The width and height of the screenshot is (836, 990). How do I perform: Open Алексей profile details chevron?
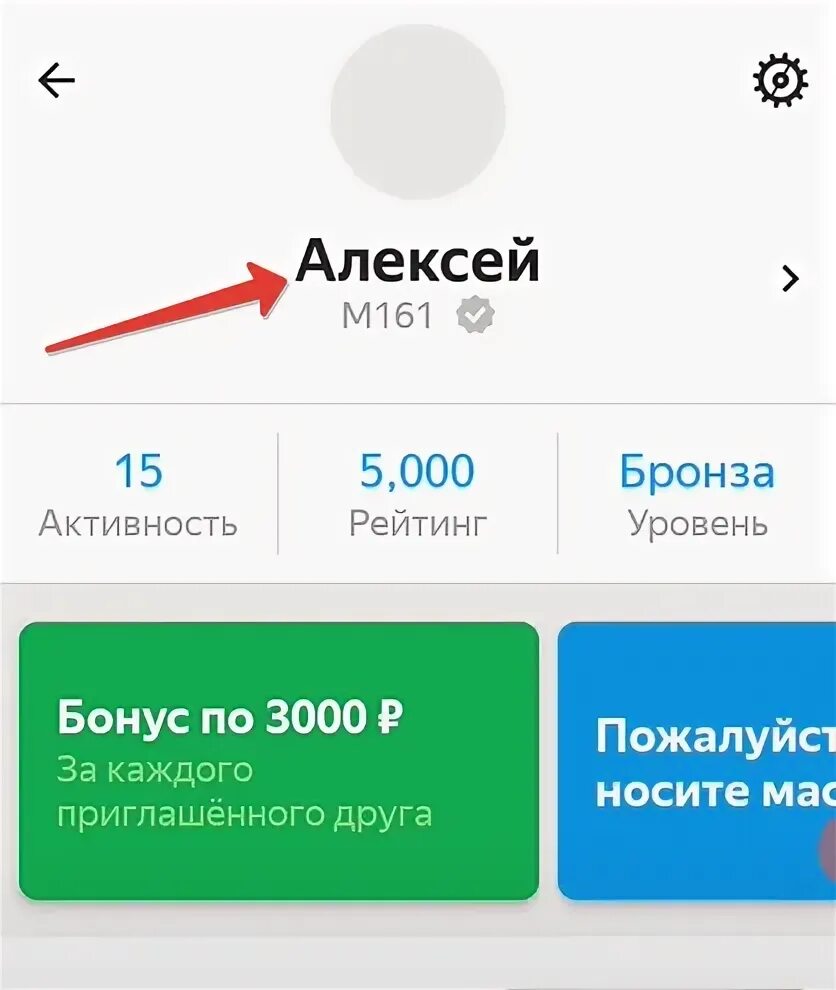790,278
